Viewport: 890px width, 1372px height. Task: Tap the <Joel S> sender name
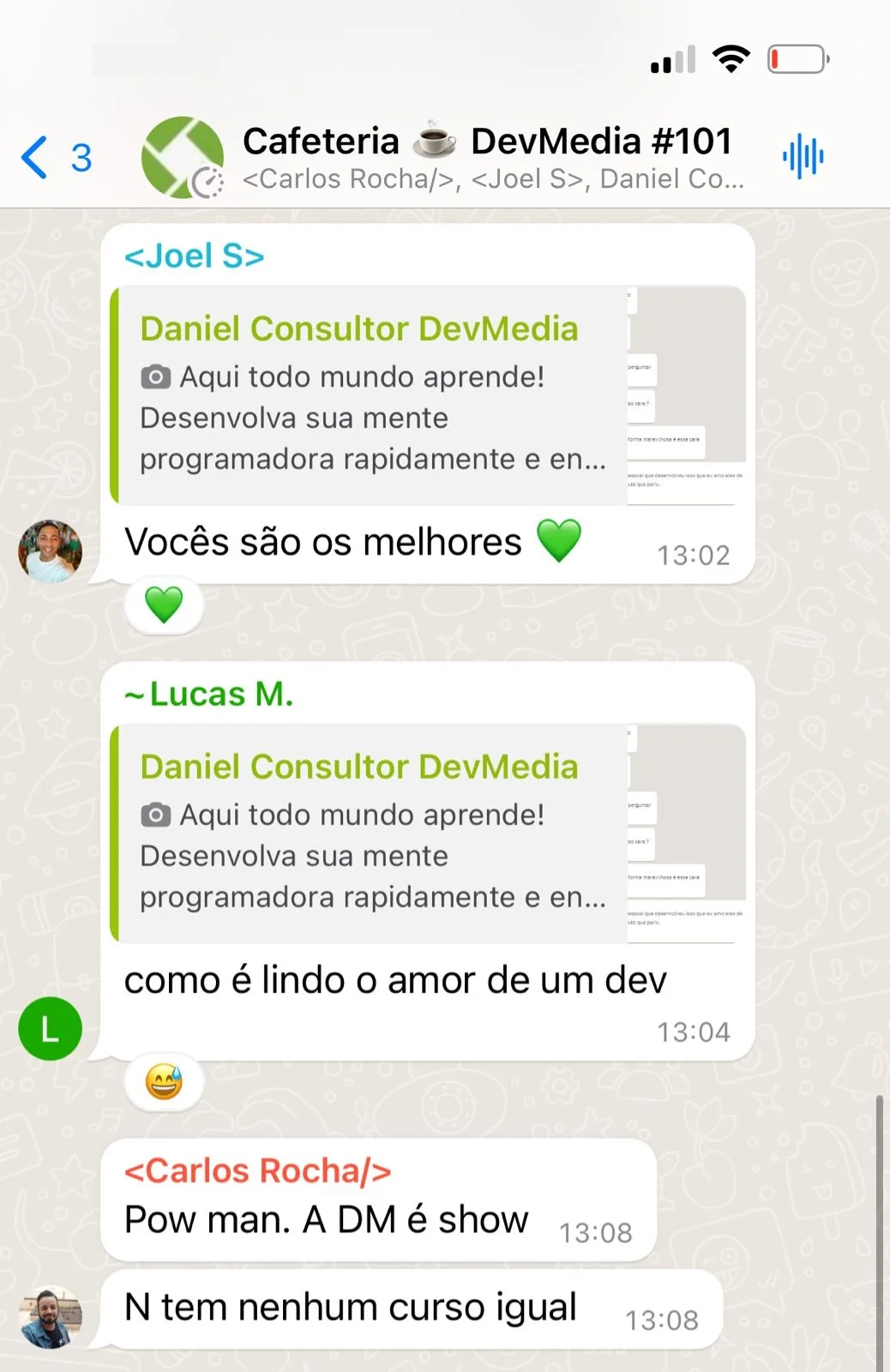click(x=195, y=256)
